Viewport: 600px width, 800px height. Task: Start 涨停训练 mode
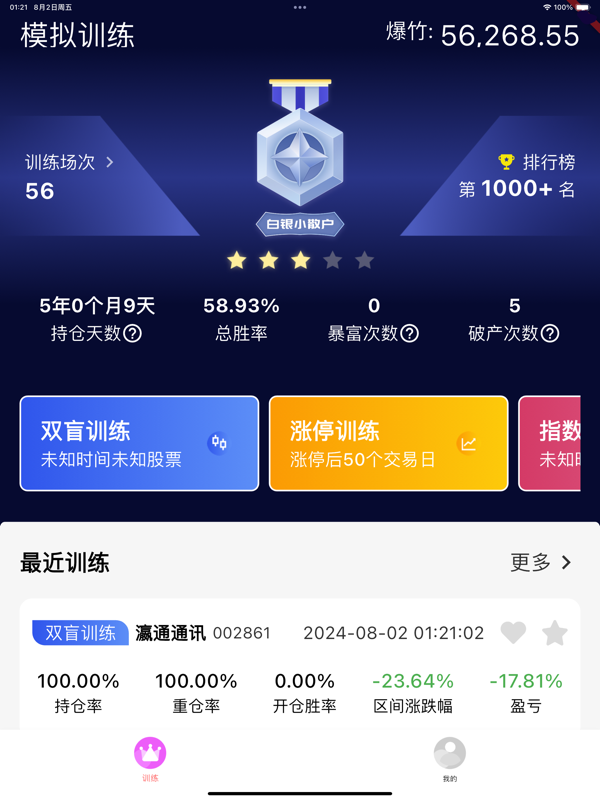[388, 444]
